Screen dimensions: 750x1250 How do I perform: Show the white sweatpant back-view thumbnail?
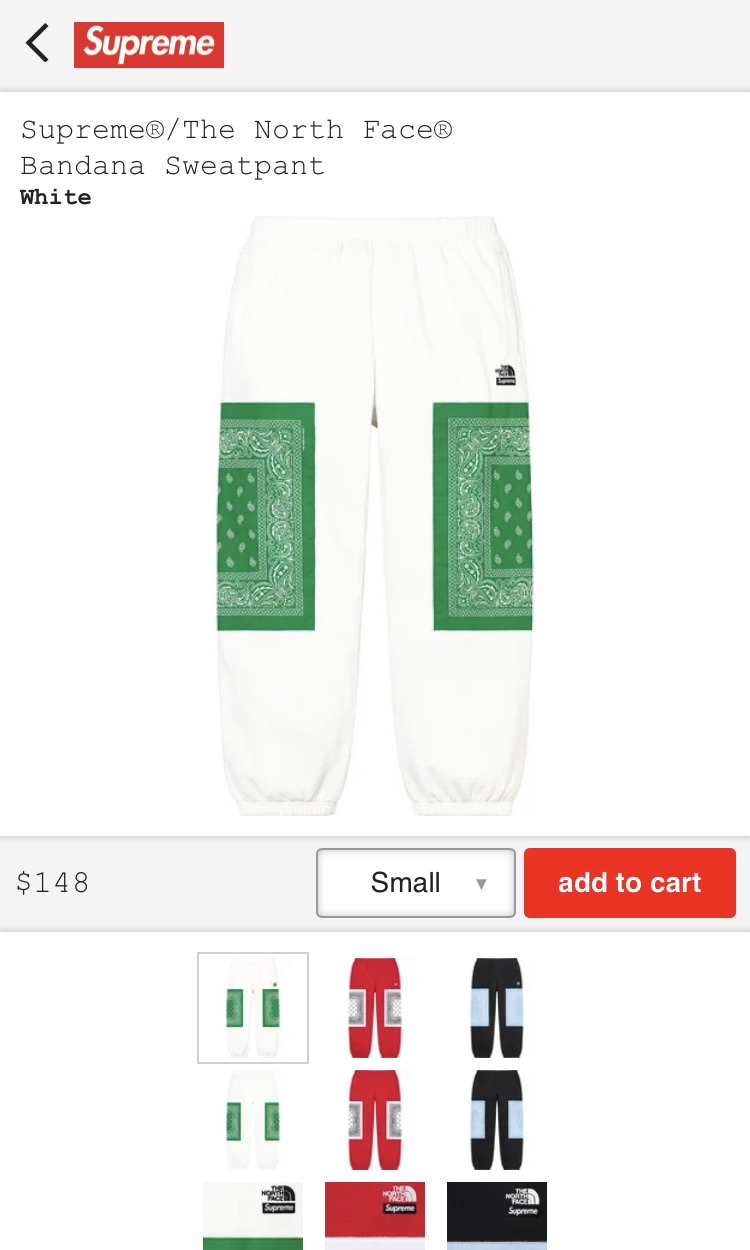253,1120
